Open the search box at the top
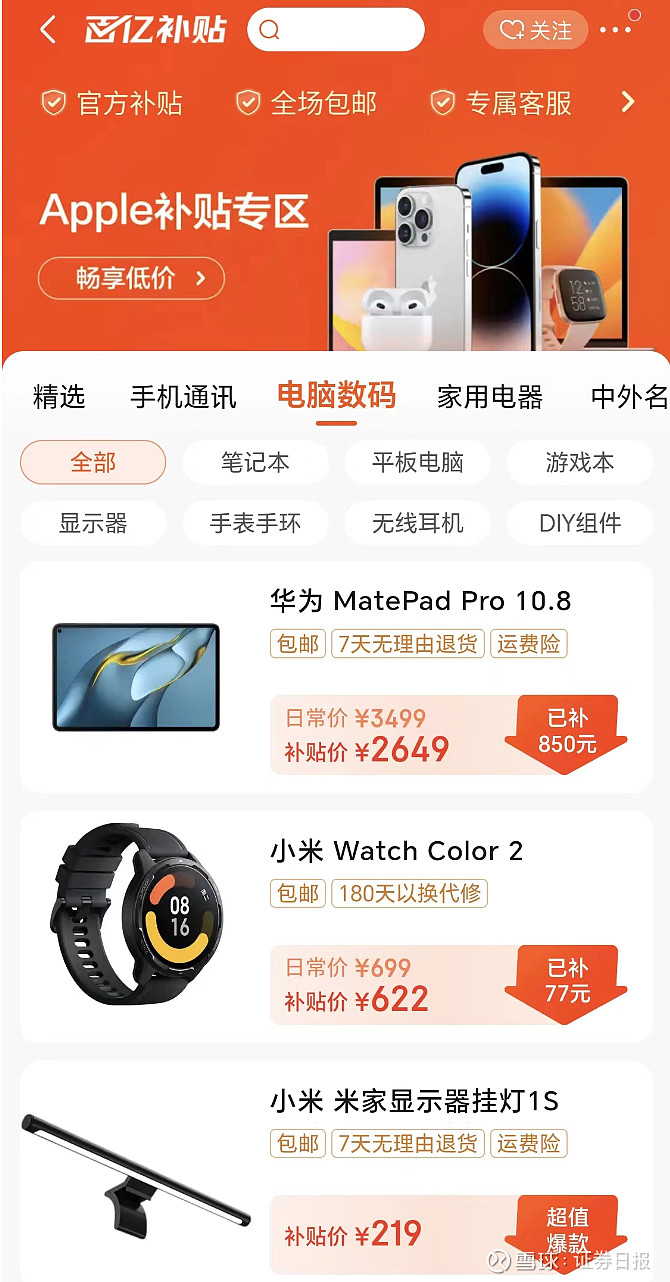Image resolution: width=670 pixels, height=1282 pixels. [x=336, y=30]
